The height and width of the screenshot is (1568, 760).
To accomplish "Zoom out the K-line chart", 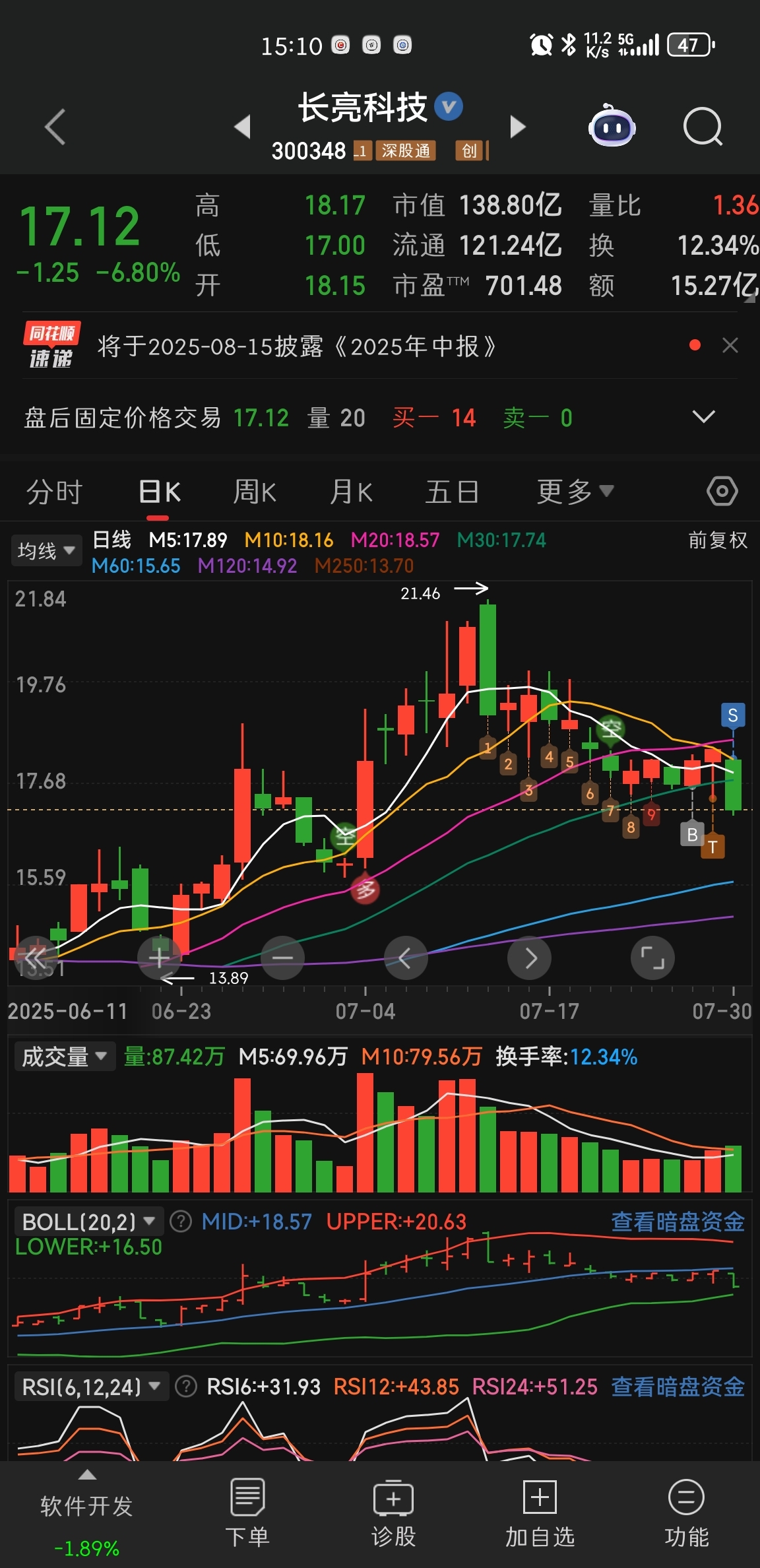I will pos(282,958).
